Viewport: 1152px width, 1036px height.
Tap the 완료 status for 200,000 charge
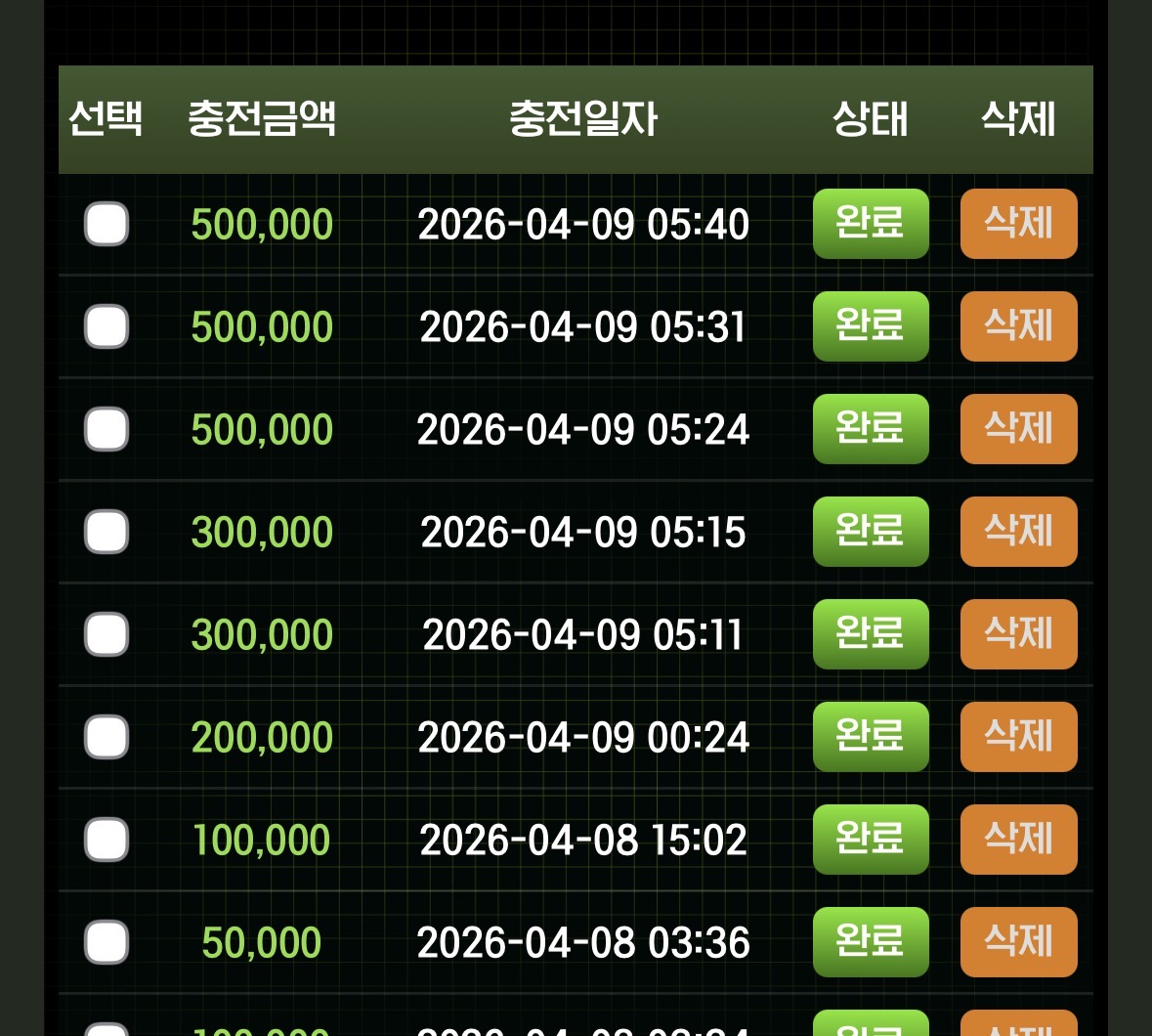tap(870, 737)
